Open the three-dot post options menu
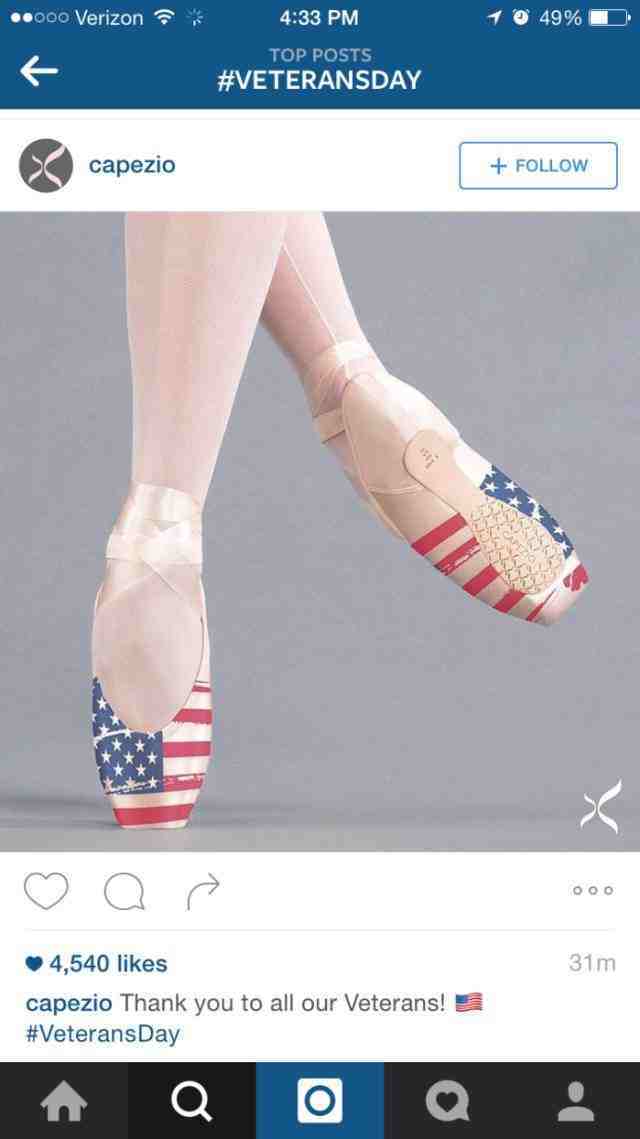 (592, 891)
